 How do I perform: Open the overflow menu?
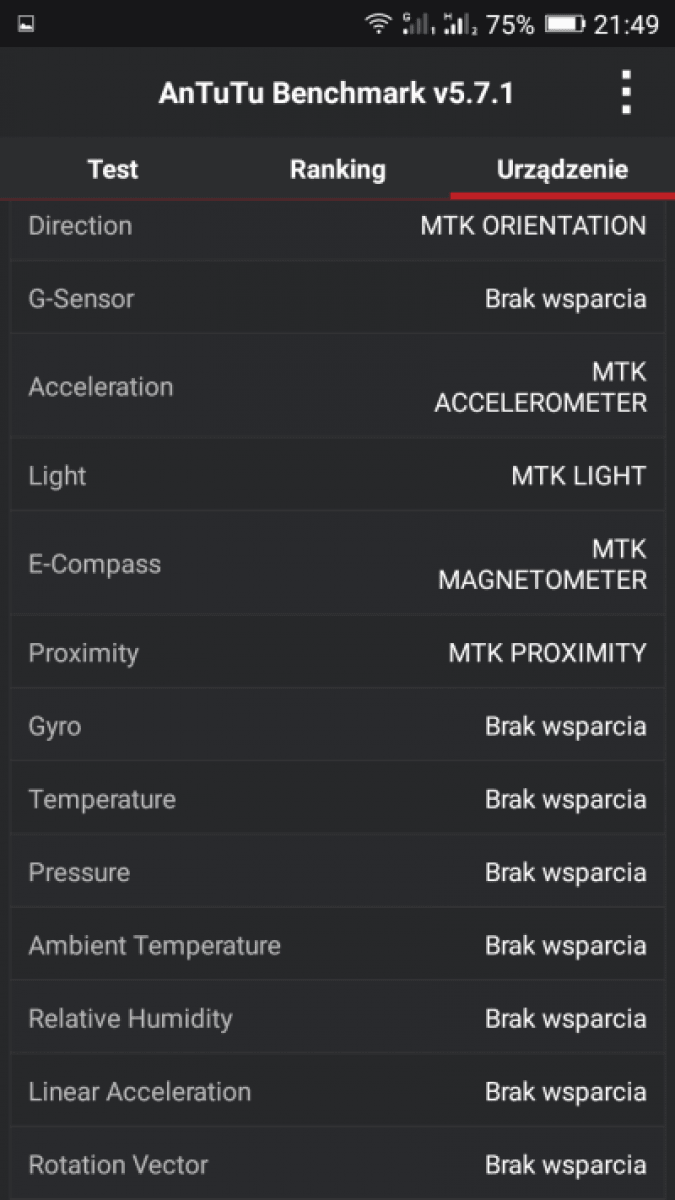(x=626, y=93)
